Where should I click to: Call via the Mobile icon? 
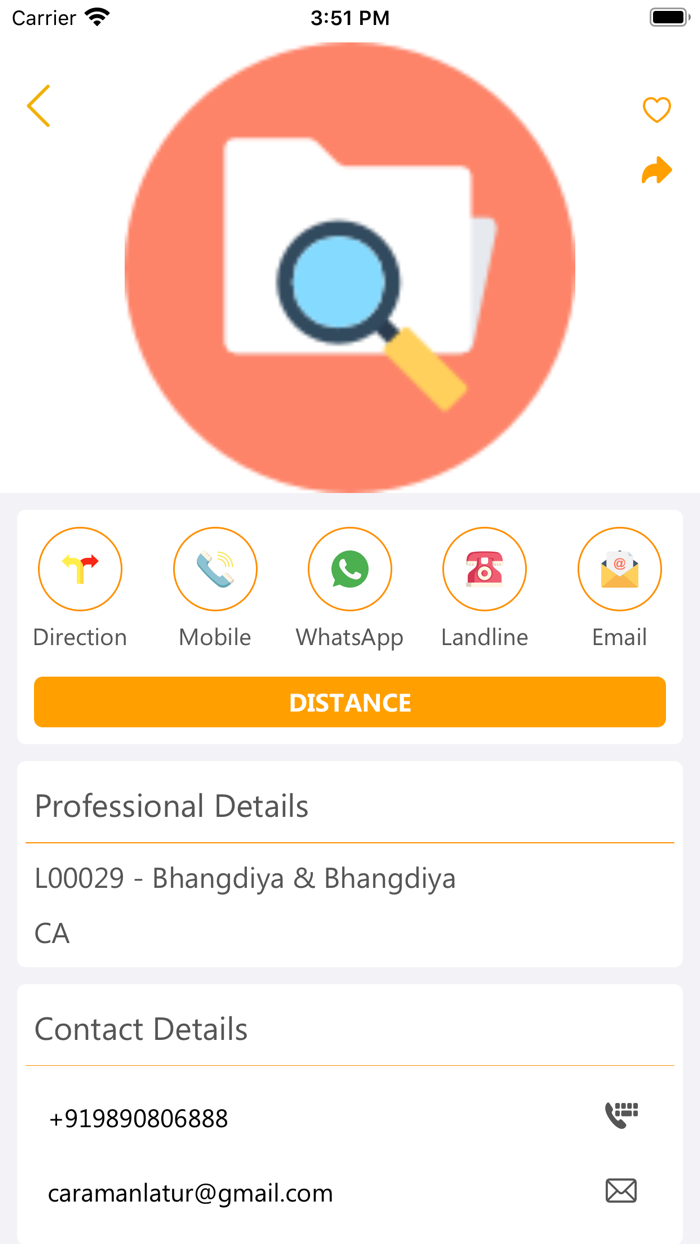point(215,569)
